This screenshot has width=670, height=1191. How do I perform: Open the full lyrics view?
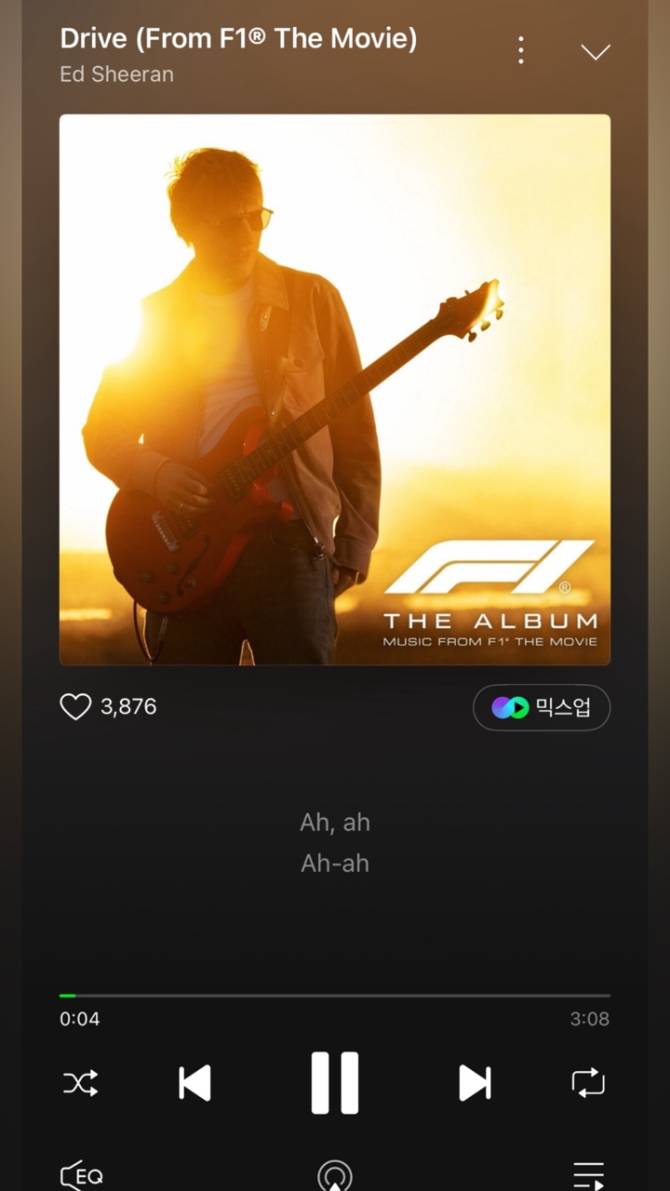[x=335, y=842]
